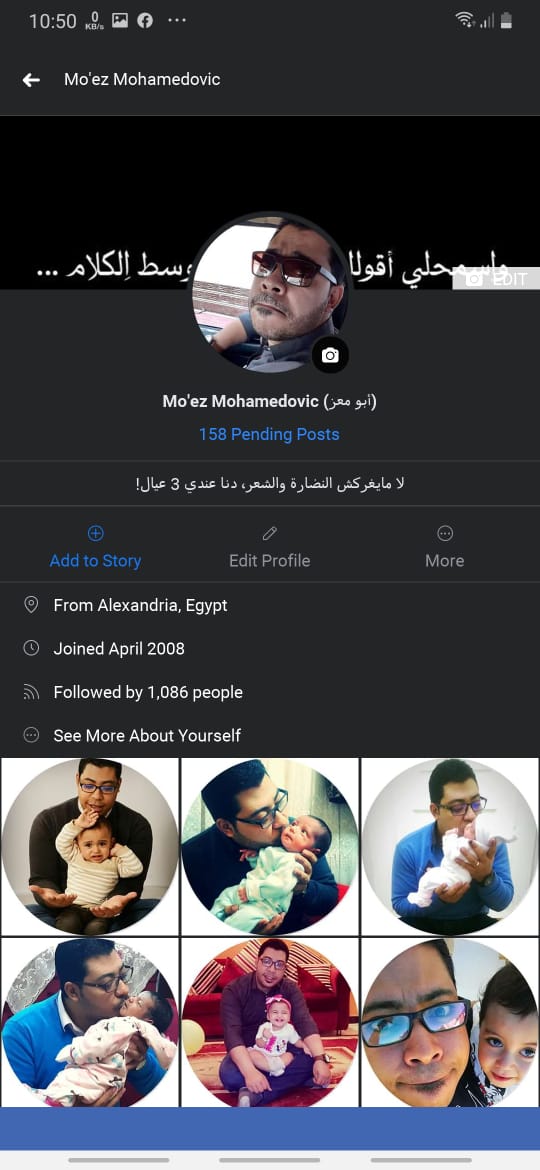Open From Alexandria, Egypt detail
The image size is (540, 1170).
tap(140, 605)
